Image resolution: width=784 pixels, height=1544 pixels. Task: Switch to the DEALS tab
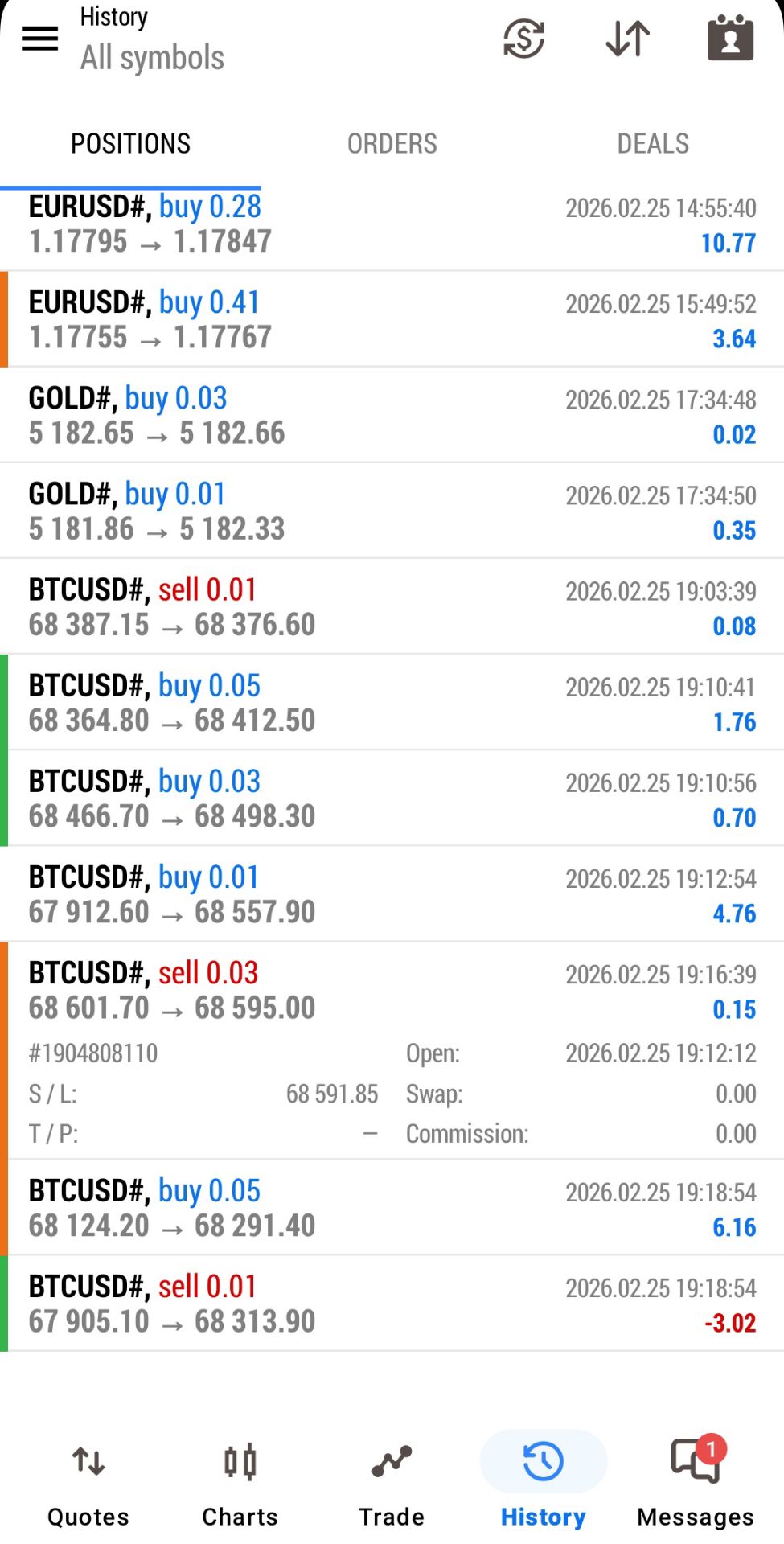[x=652, y=144]
